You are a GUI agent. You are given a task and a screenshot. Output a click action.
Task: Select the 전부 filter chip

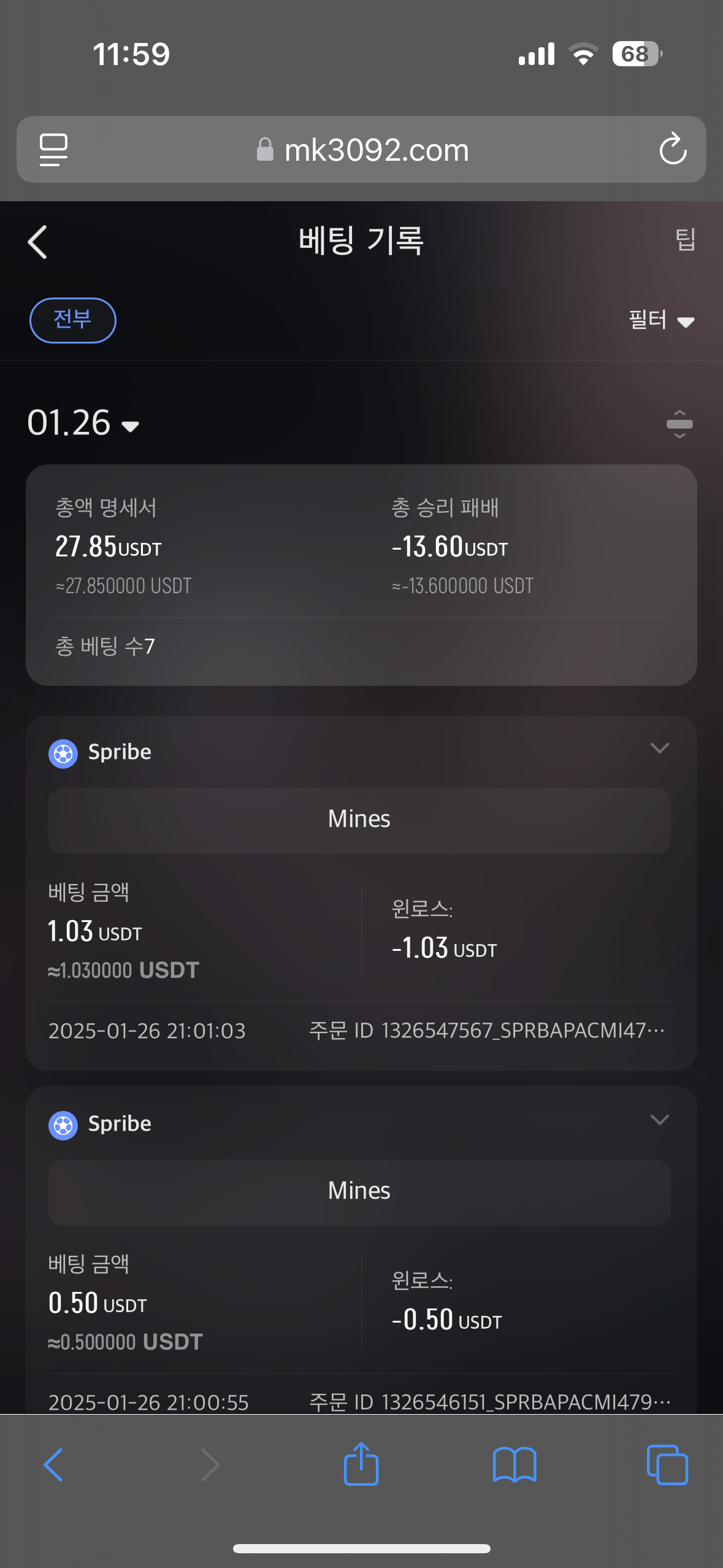[73, 320]
